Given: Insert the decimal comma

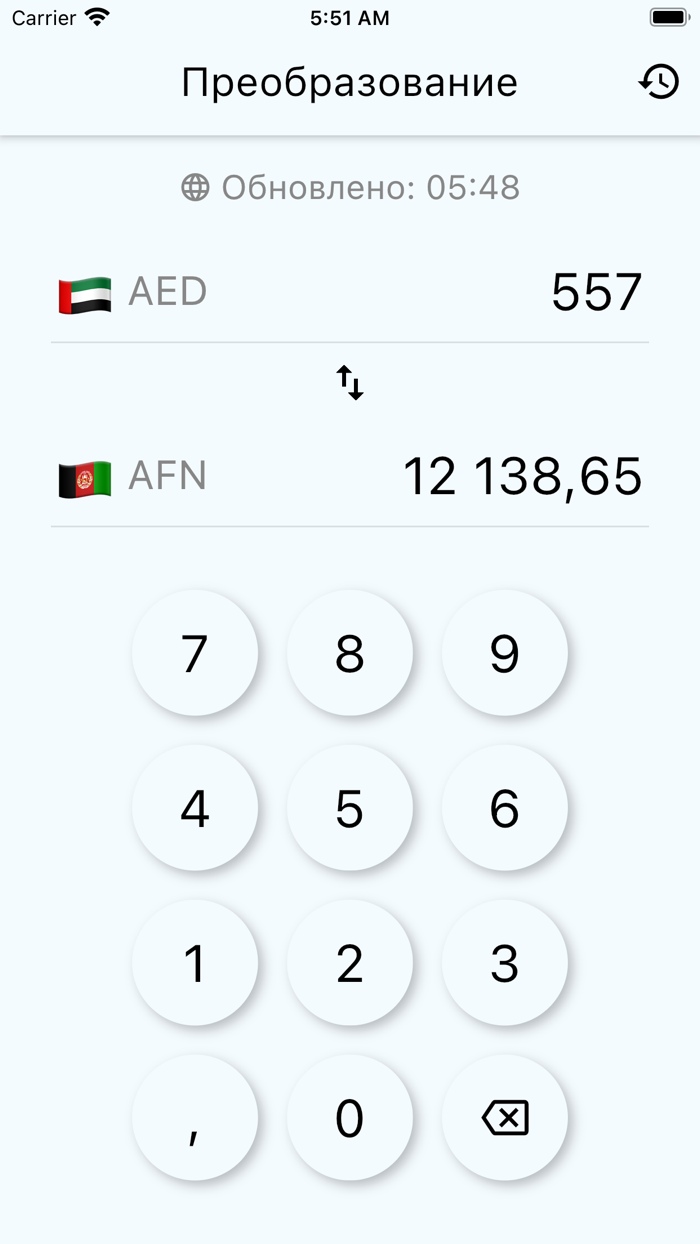Looking at the screenshot, I should click(x=195, y=1118).
